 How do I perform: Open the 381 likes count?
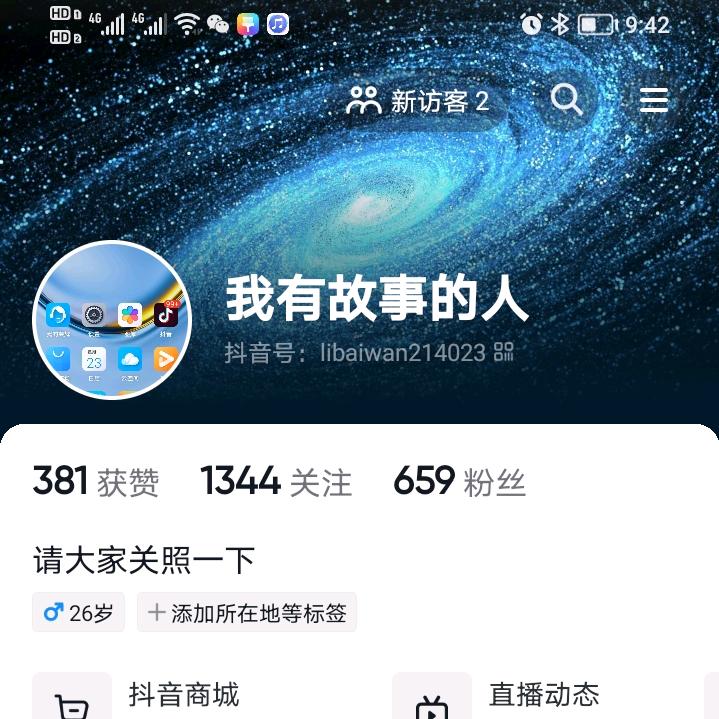click(x=95, y=482)
